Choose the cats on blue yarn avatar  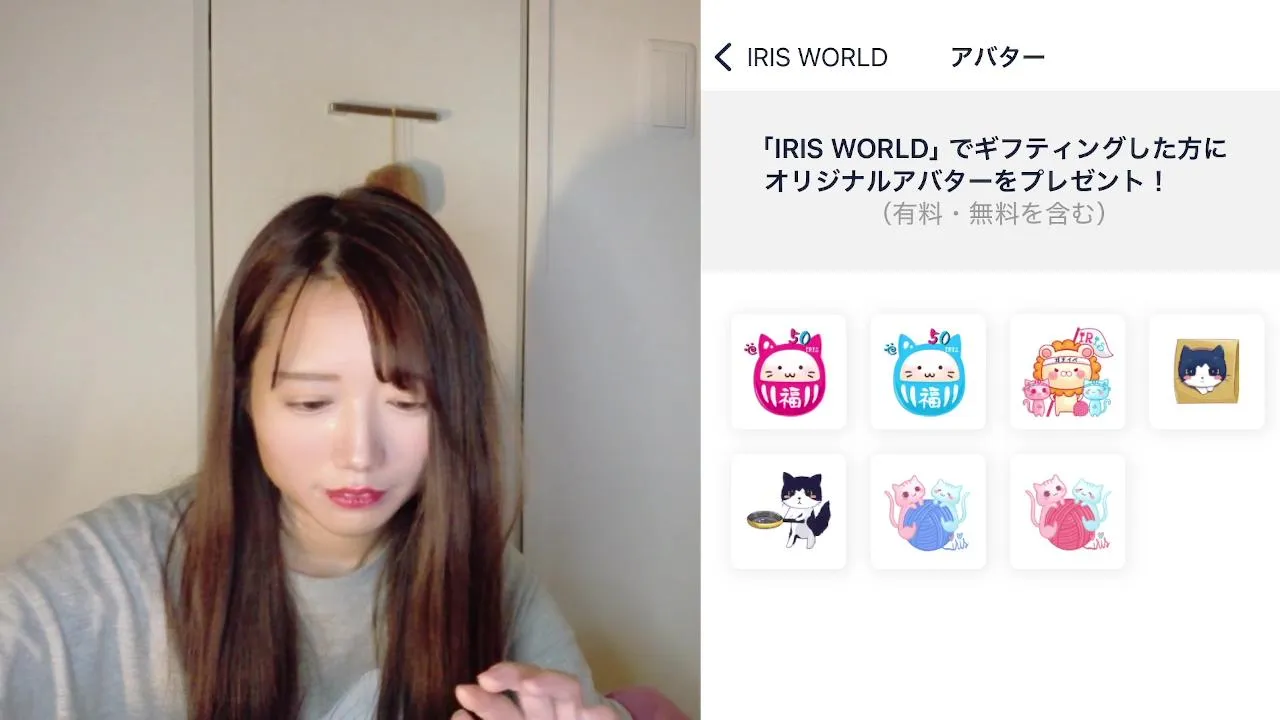pyautogui.click(x=927, y=511)
